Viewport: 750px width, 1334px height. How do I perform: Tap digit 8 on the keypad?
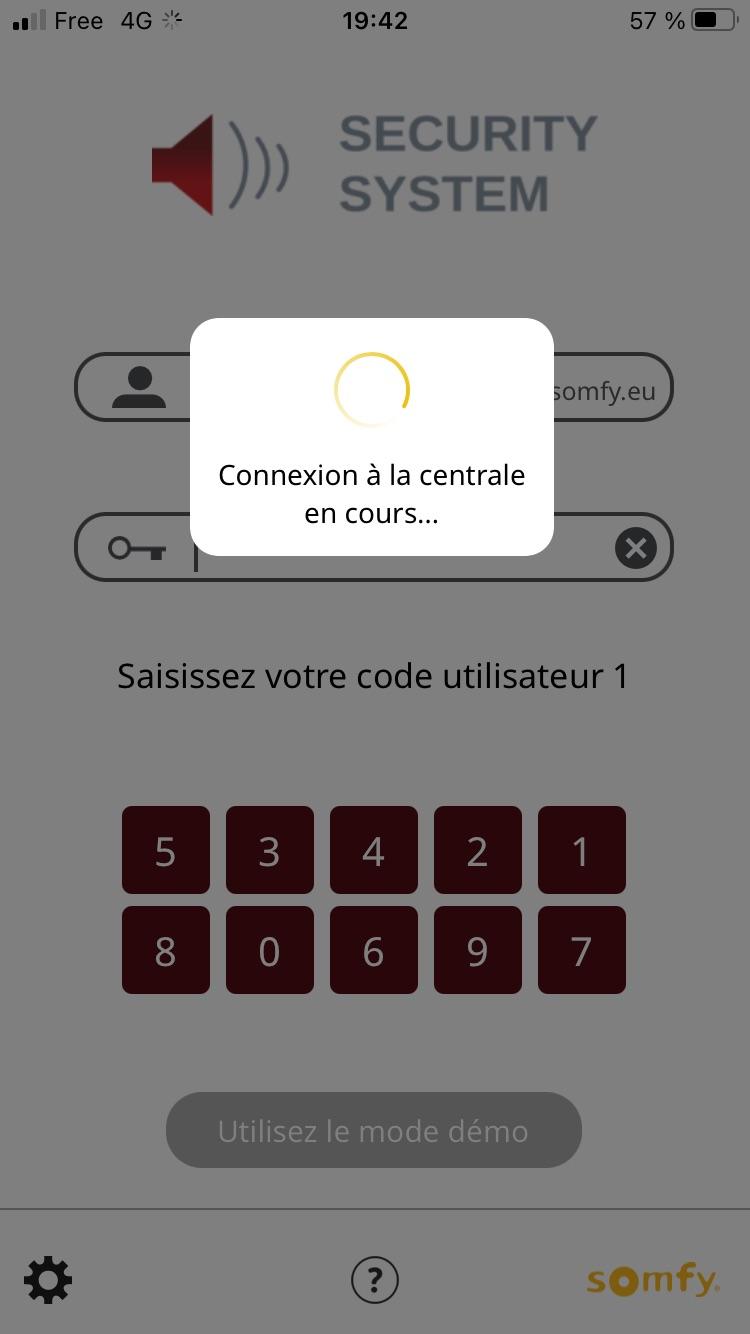(166, 950)
